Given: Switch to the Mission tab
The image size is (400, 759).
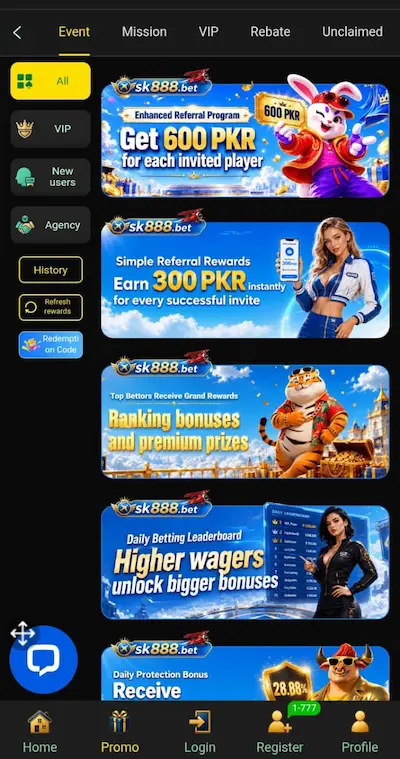Looking at the screenshot, I should (144, 32).
